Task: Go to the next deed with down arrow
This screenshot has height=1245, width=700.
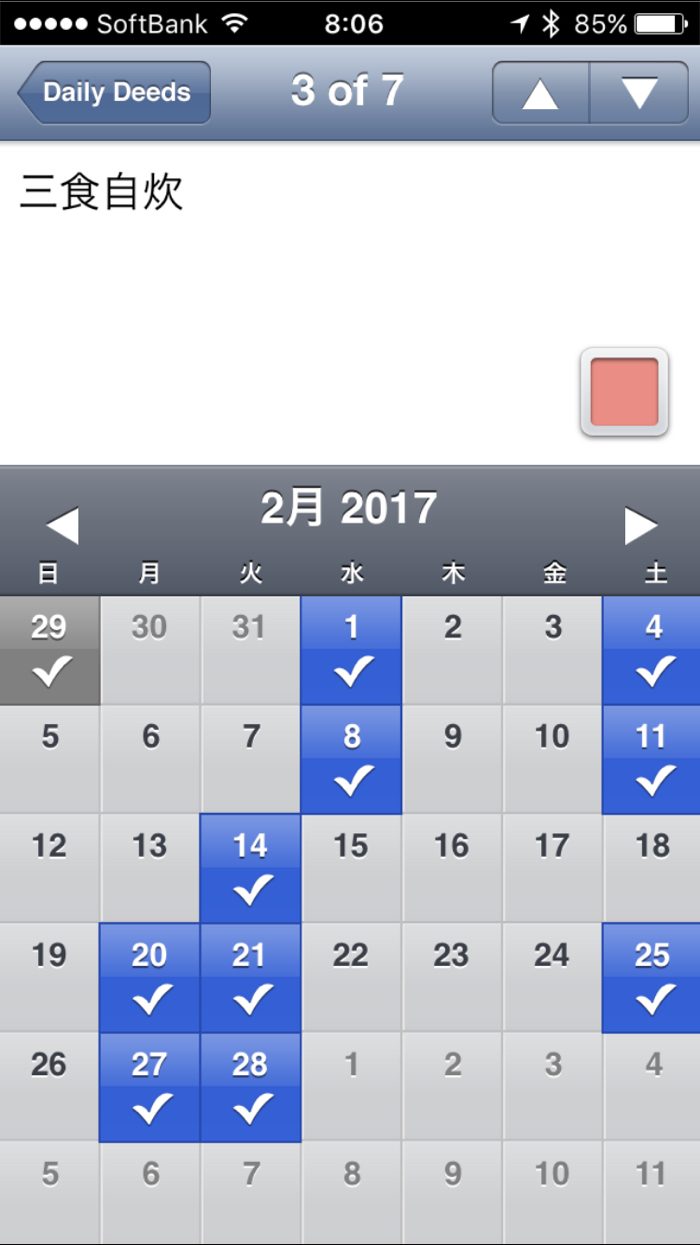Action: pos(639,93)
